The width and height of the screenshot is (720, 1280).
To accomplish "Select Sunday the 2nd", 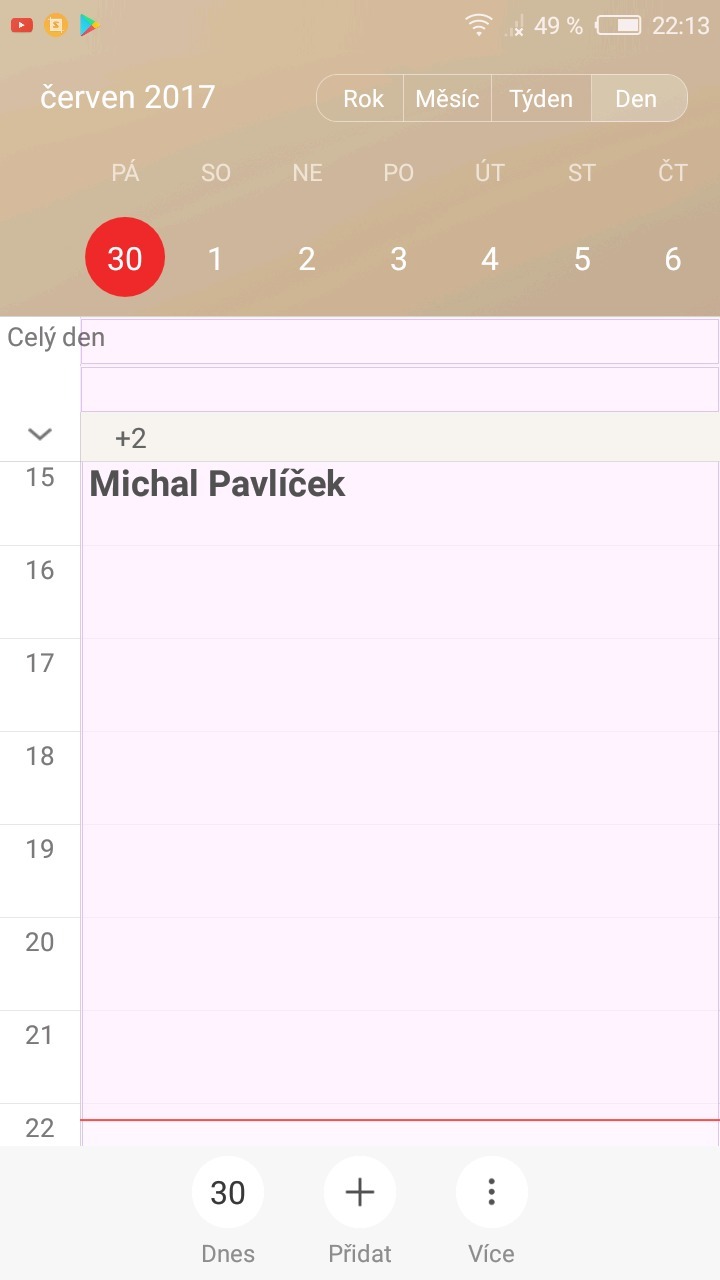I will 307,259.
